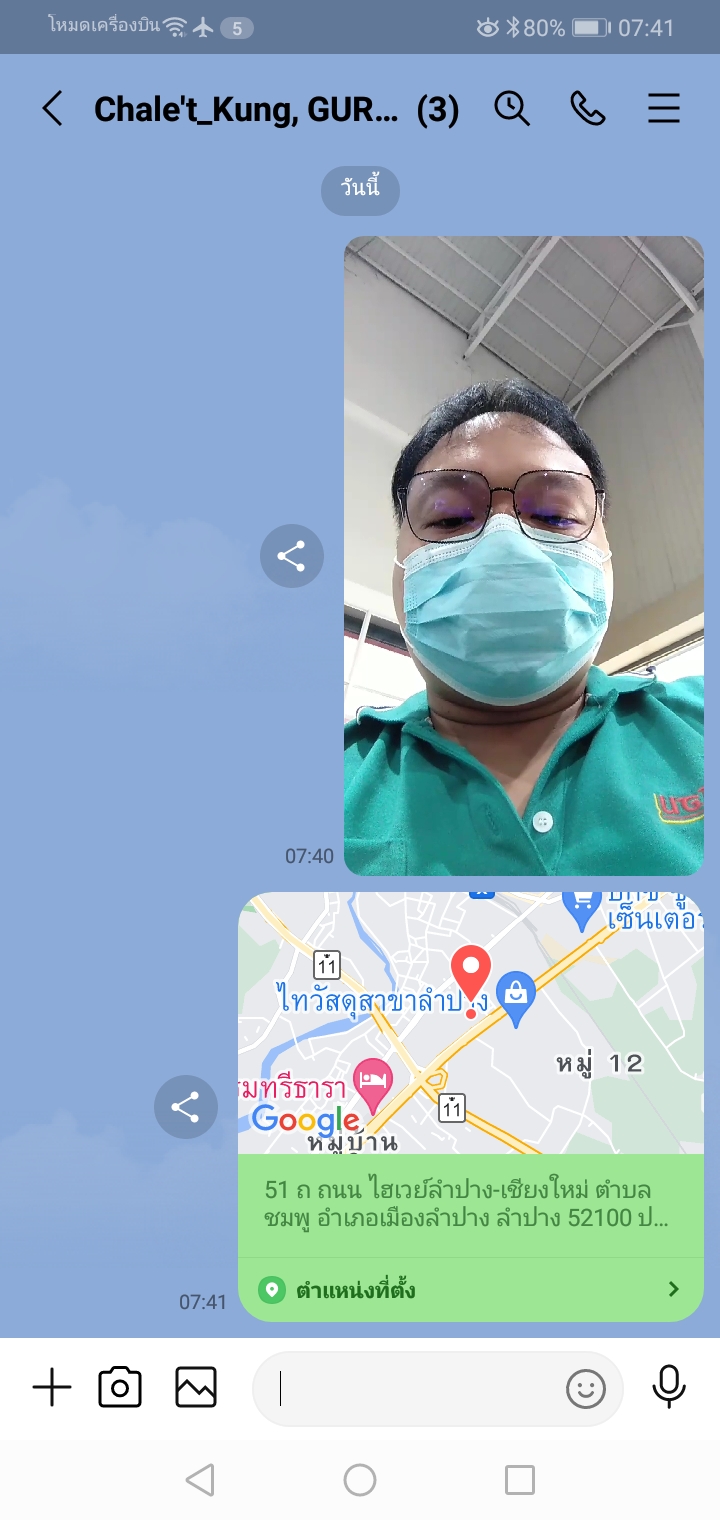The width and height of the screenshot is (720, 1520).
Task: Share the location message
Action: [x=185, y=1106]
